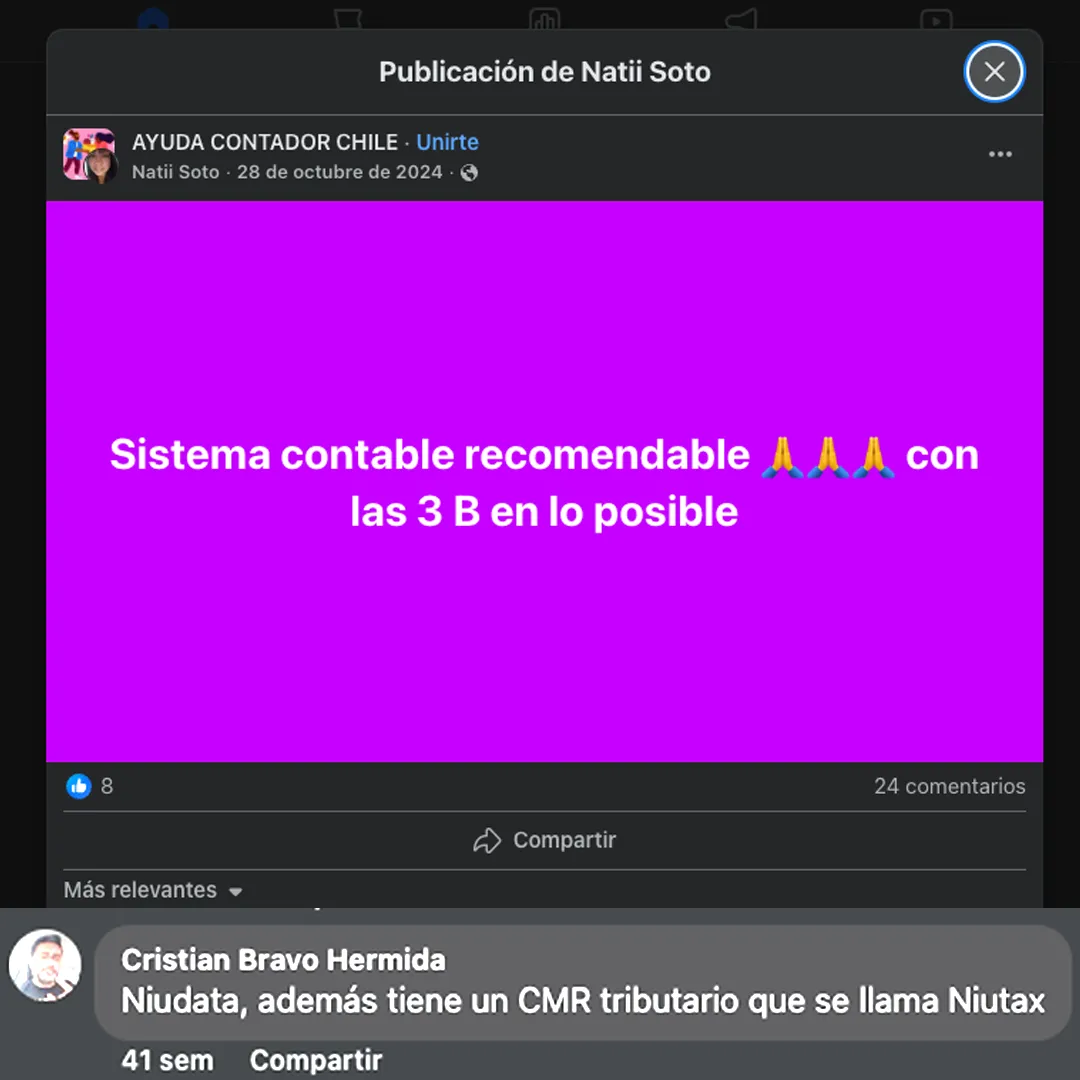1080x1080 pixels.
Task: Share Cristian Bravo Hermida's comment
Action: [316, 1060]
